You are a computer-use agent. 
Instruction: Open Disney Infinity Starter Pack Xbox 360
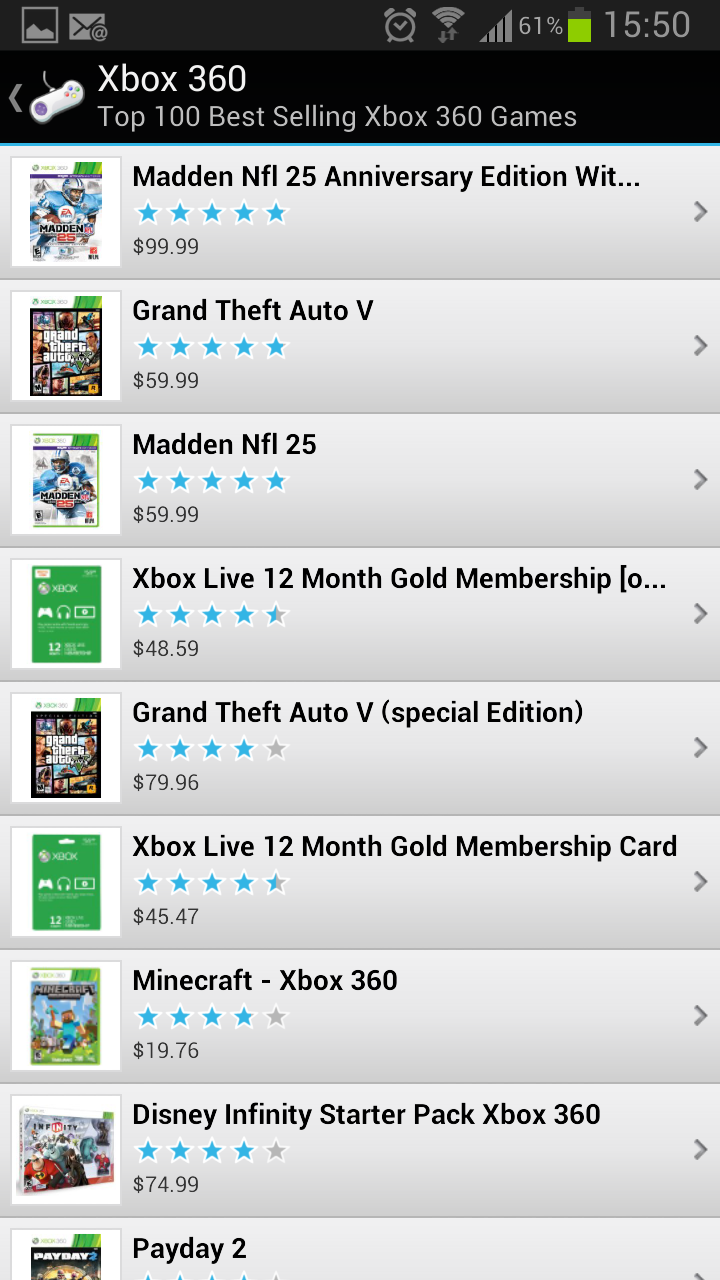[360, 1150]
